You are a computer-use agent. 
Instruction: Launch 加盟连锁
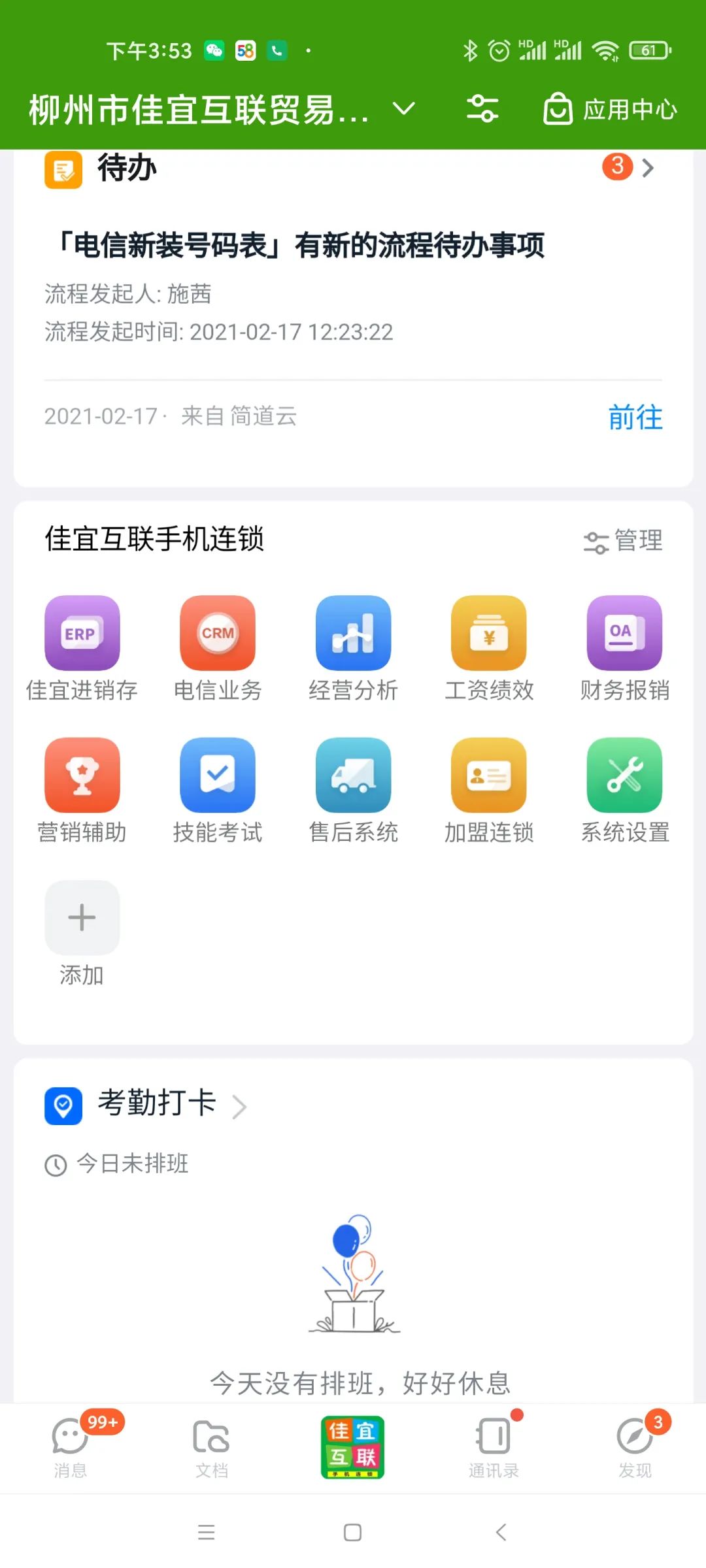coord(489,776)
